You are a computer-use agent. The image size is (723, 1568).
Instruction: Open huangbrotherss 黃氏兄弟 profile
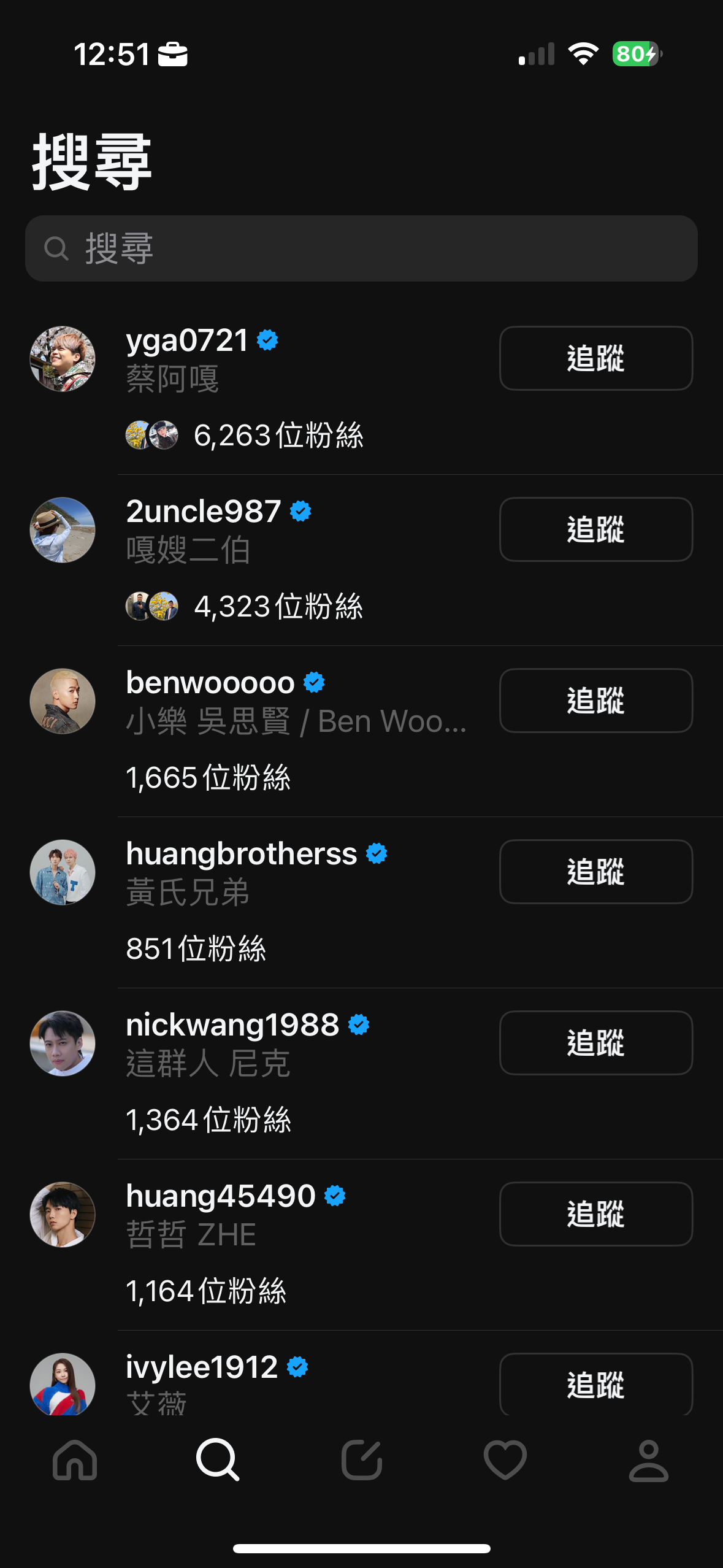[x=241, y=855]
